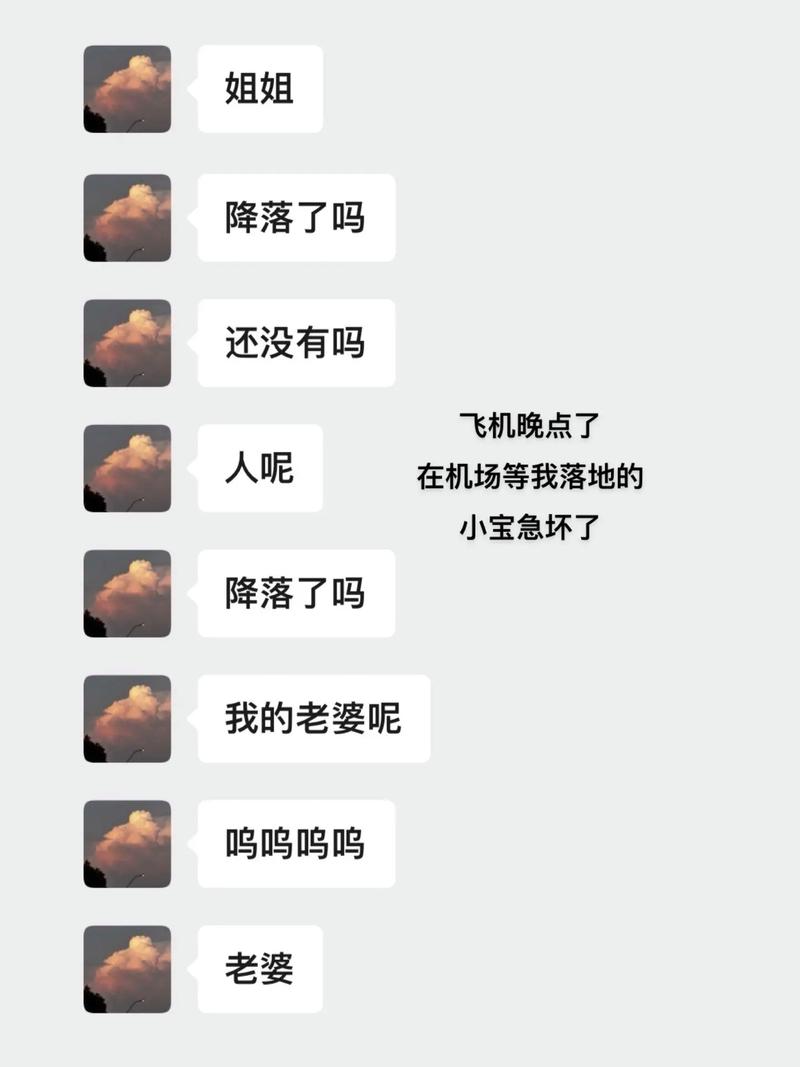800x1067 pixels.
Task: Click the '老婆' message bubble
Action: [258, 969]
